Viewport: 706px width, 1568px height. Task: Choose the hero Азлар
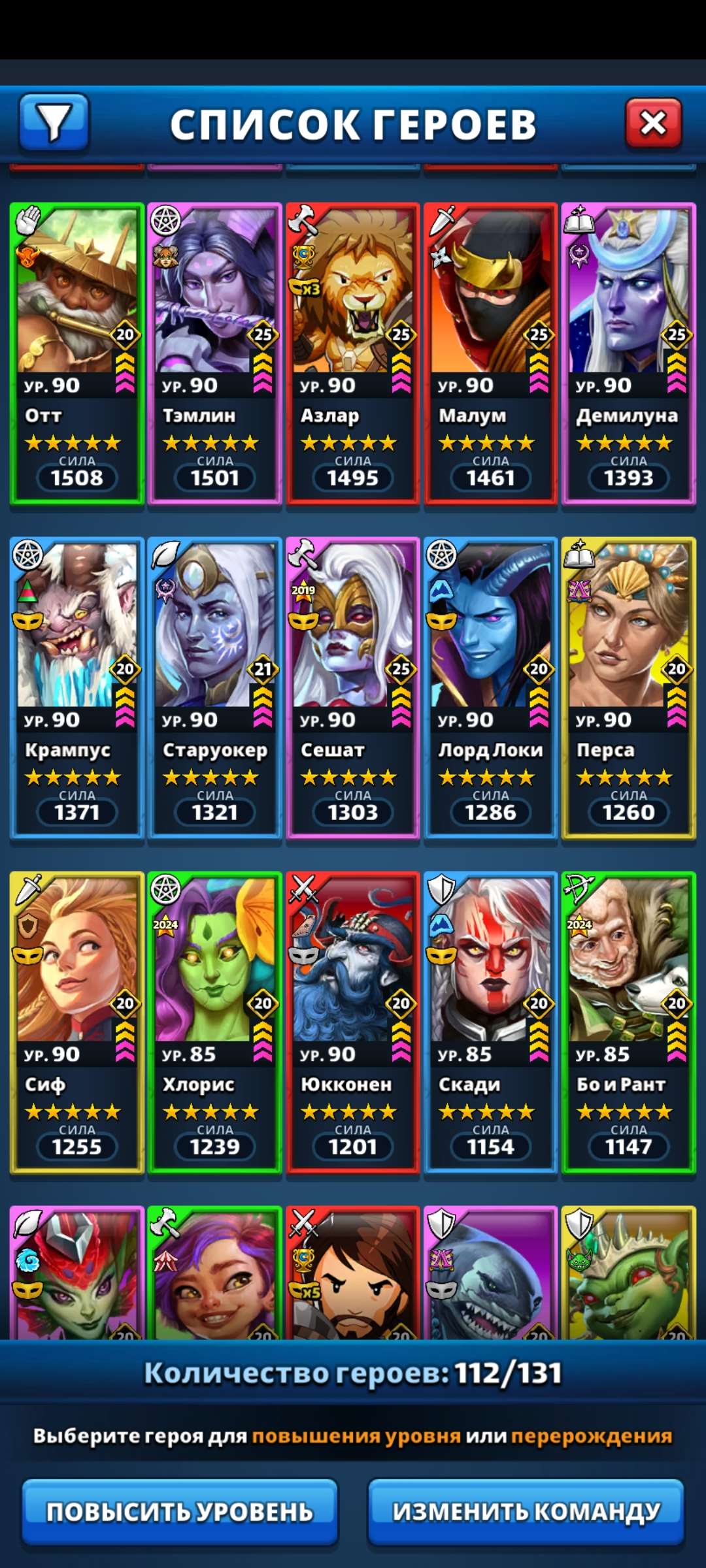(353, 353)
